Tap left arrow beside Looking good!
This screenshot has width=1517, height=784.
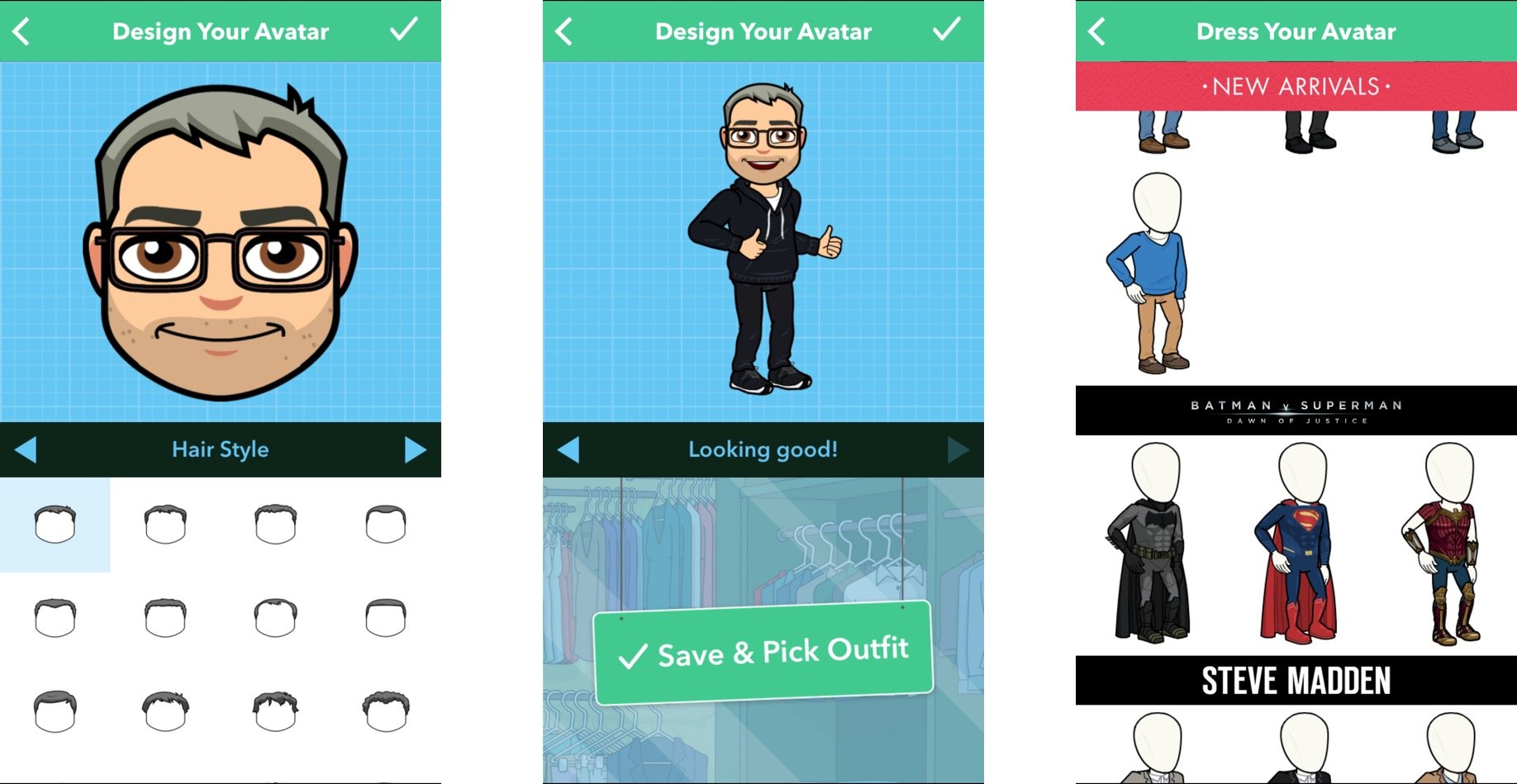pos(568,449)
